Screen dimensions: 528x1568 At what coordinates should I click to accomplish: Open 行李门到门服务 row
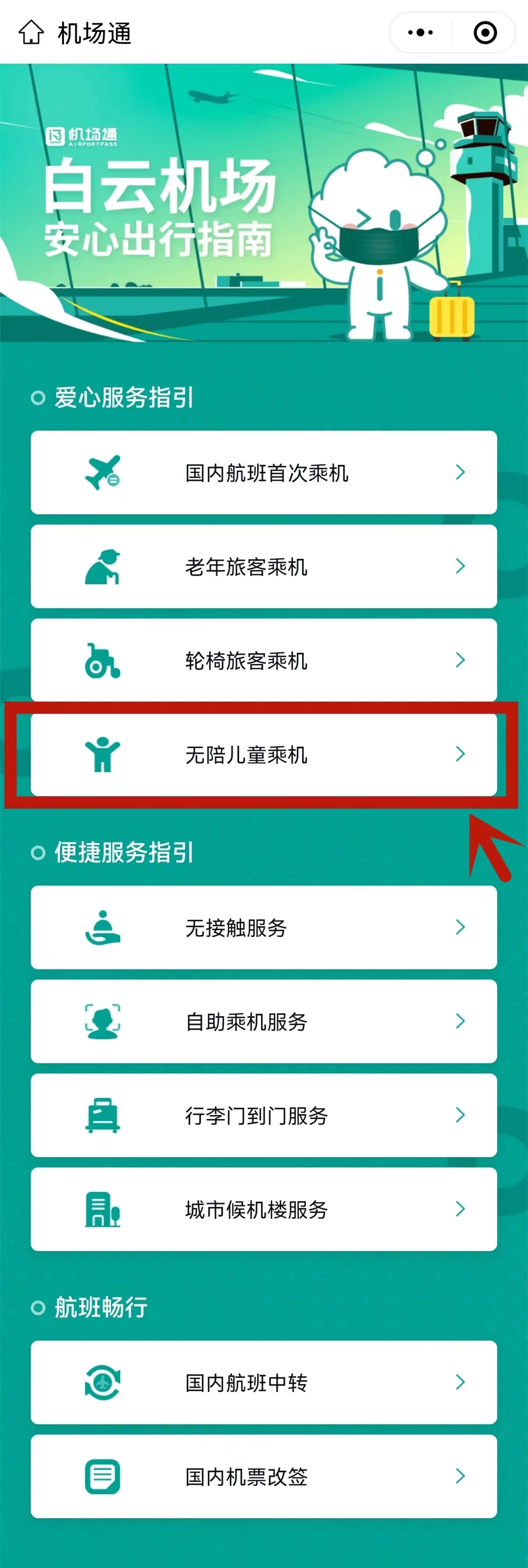(x=264, y=1115)
